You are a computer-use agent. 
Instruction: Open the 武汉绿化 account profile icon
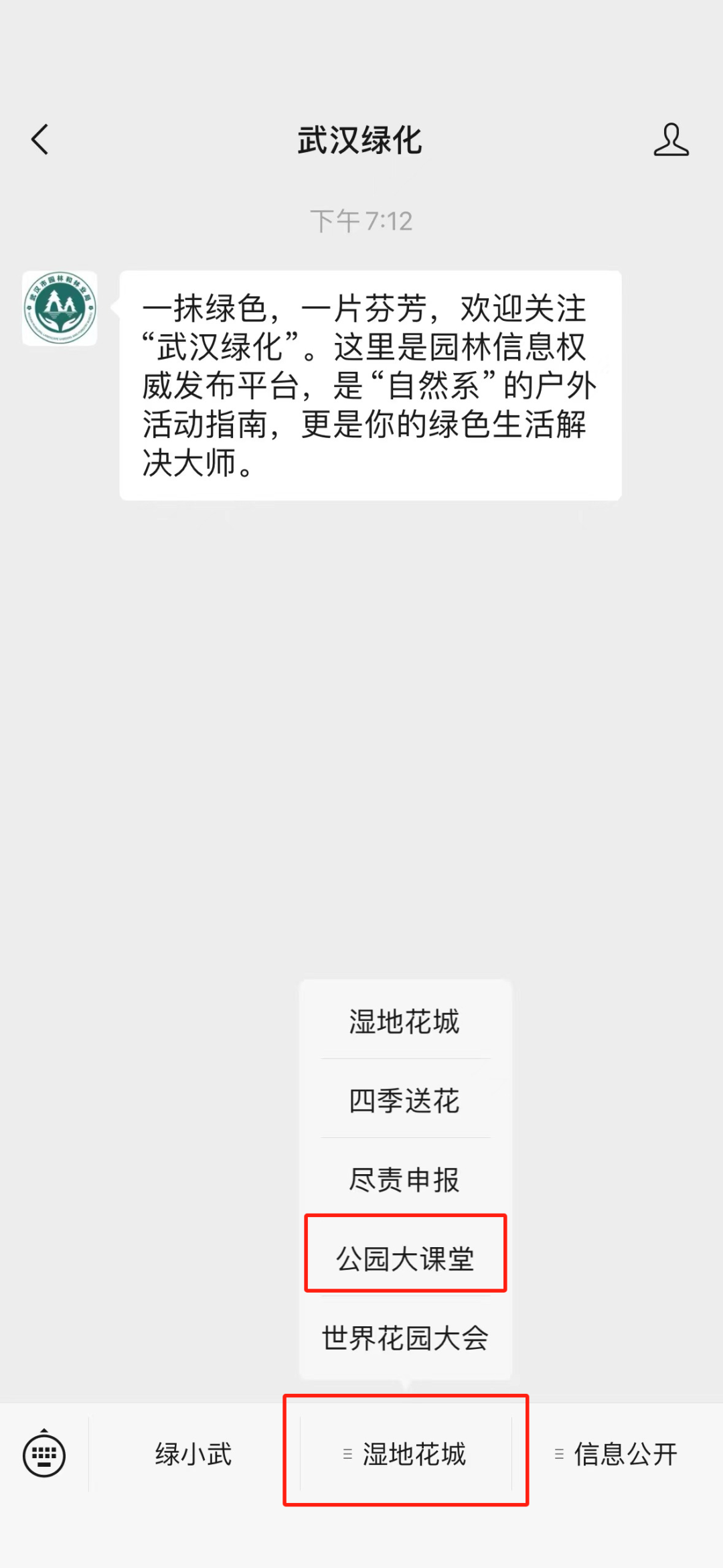pyautogui.click(x=671, y=140)
